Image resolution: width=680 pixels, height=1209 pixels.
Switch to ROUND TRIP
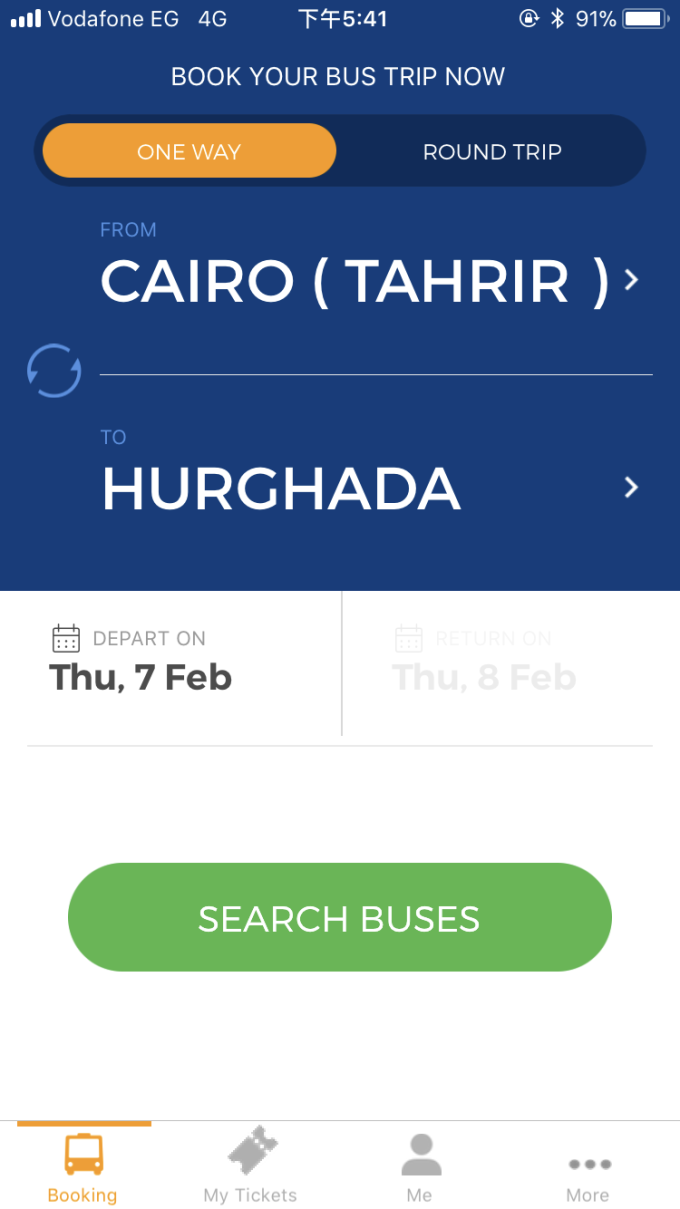pyautogui.click(x=492, y=152)
